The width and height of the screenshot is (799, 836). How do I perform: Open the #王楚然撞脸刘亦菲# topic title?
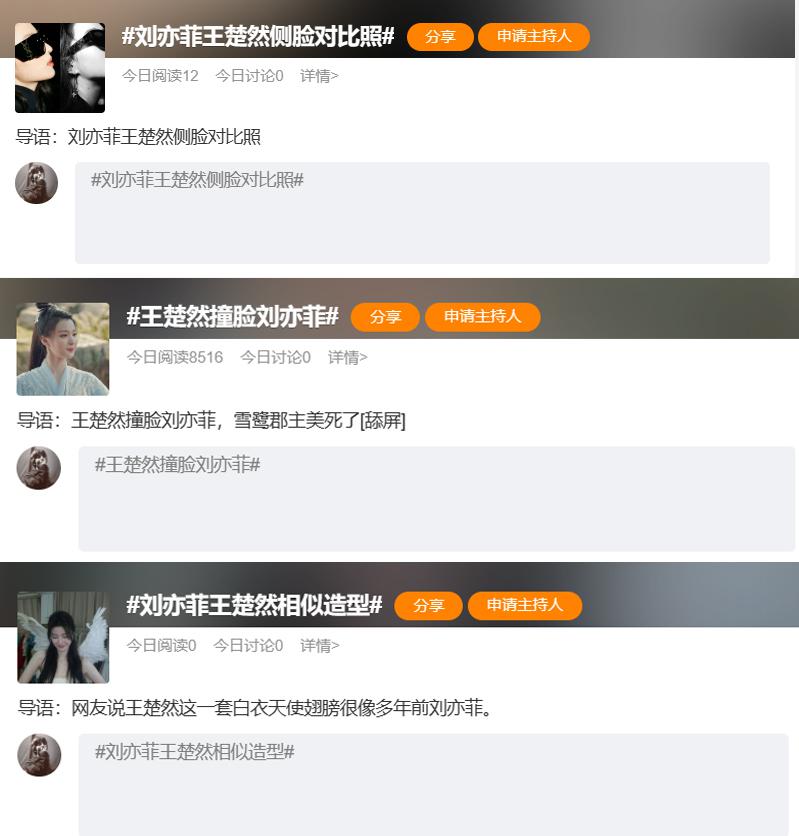[x=233, y=317]
